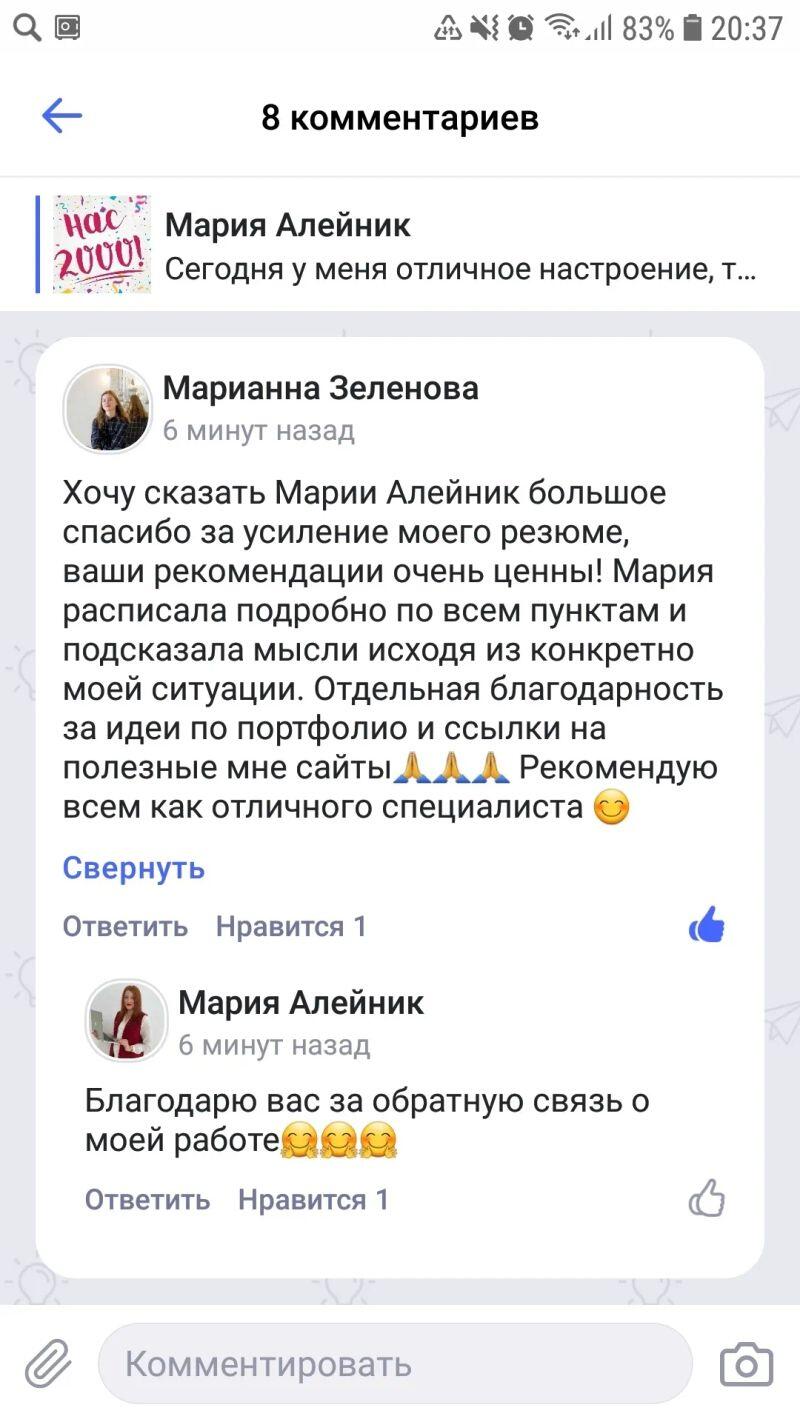This screenshot has height=1422, width=800.
Task: Unlike Марианна Зеленова's comment via the thumb icon
Action: (x=706, y=925)
